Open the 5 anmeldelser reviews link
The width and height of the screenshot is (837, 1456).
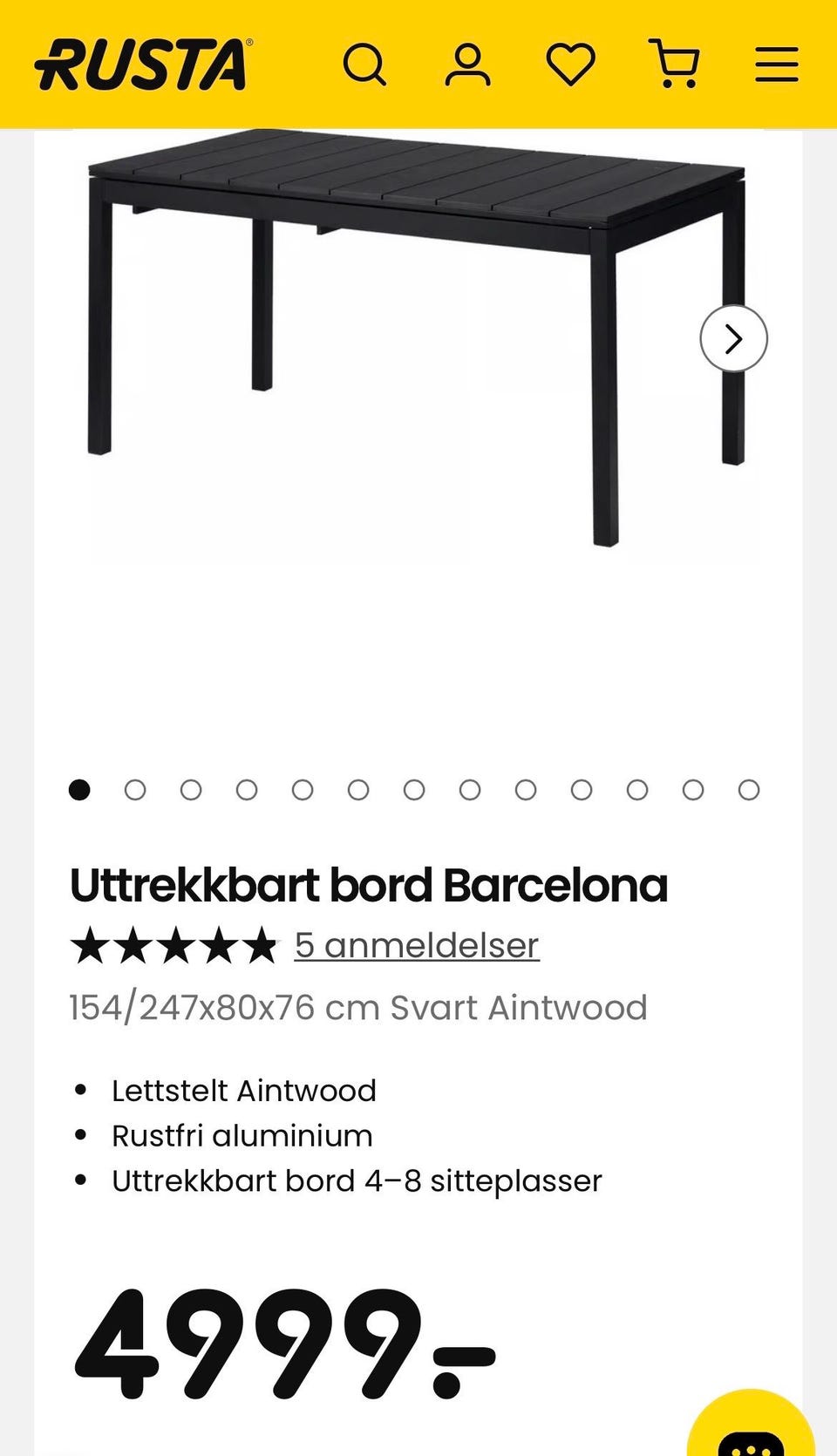point(417,945)
